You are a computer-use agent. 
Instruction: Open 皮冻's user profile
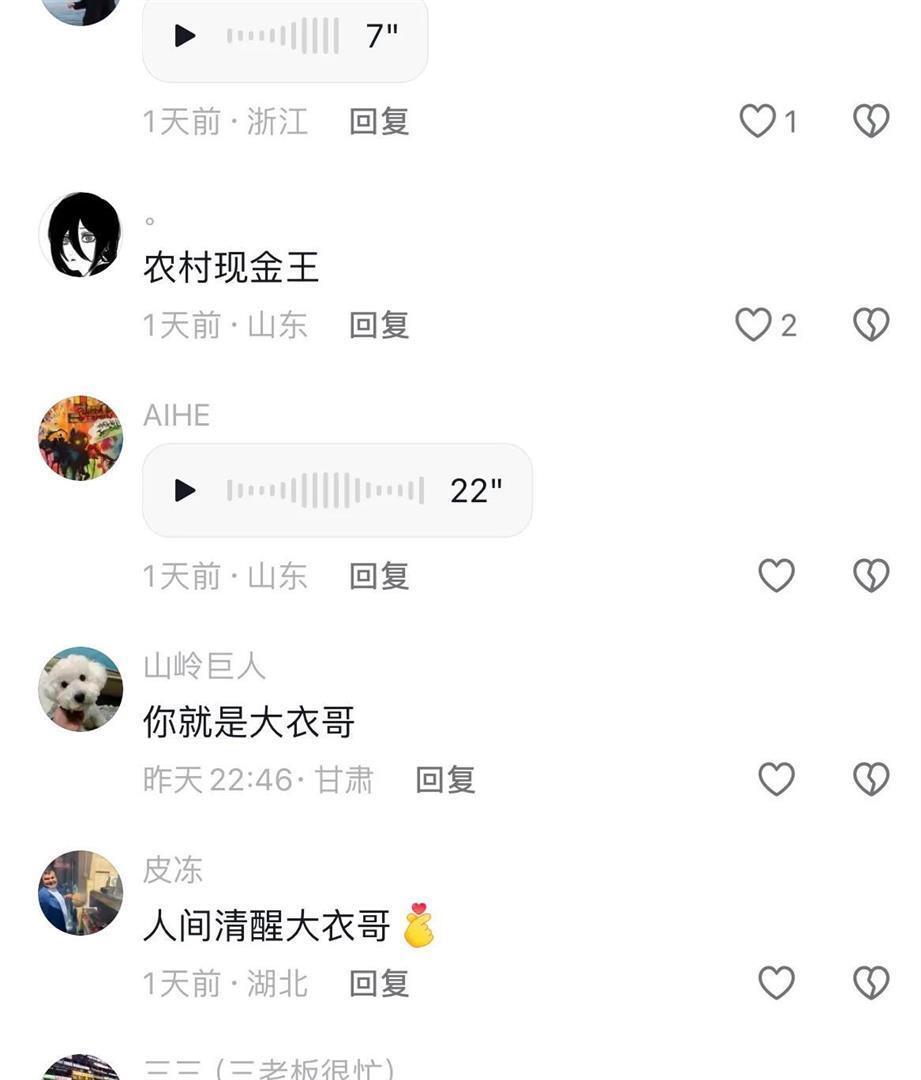coord(173,871)
